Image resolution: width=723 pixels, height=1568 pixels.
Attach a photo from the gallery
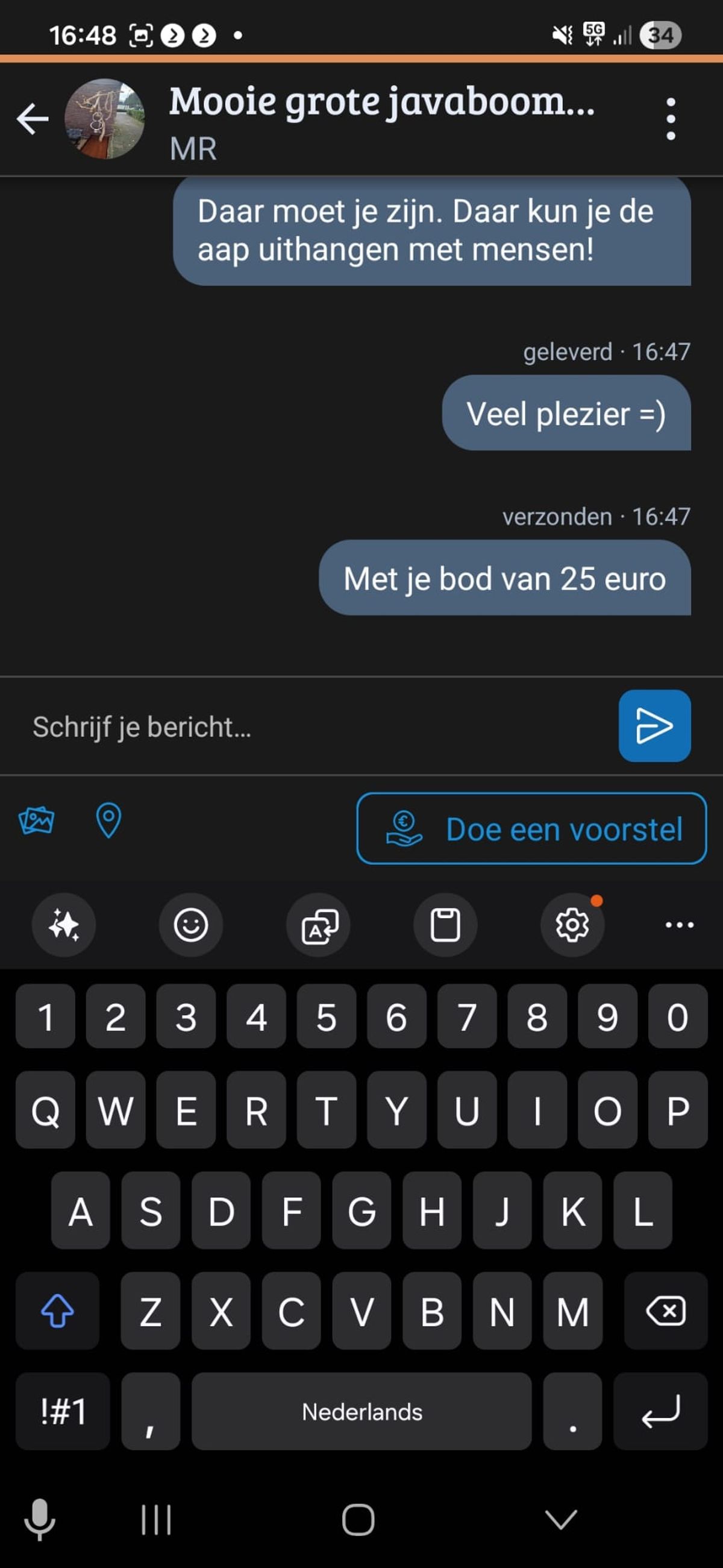point(37,820)
